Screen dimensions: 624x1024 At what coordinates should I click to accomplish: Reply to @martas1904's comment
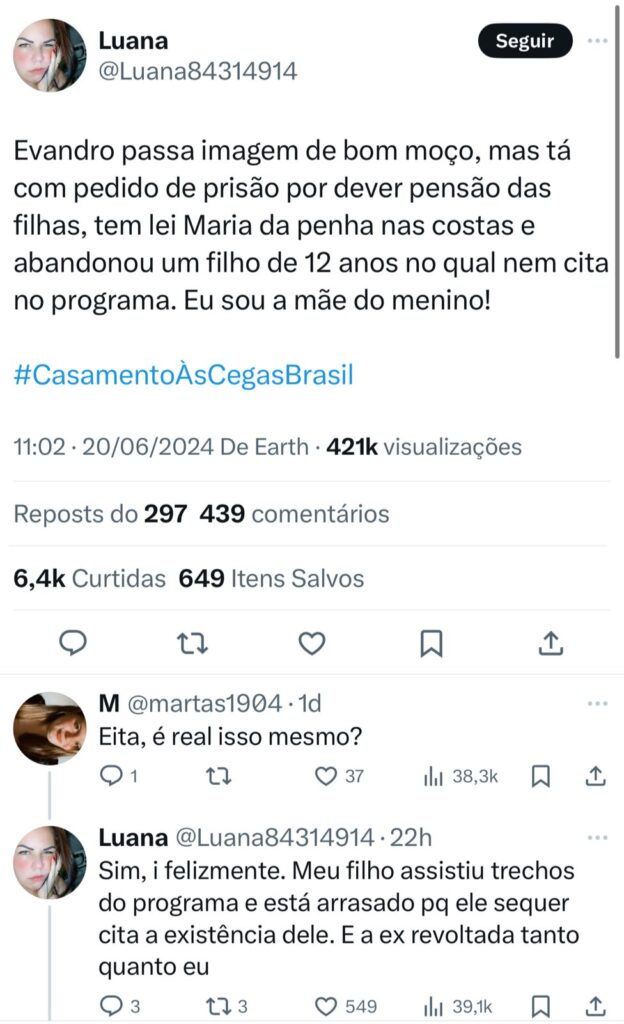click(112, 775)
